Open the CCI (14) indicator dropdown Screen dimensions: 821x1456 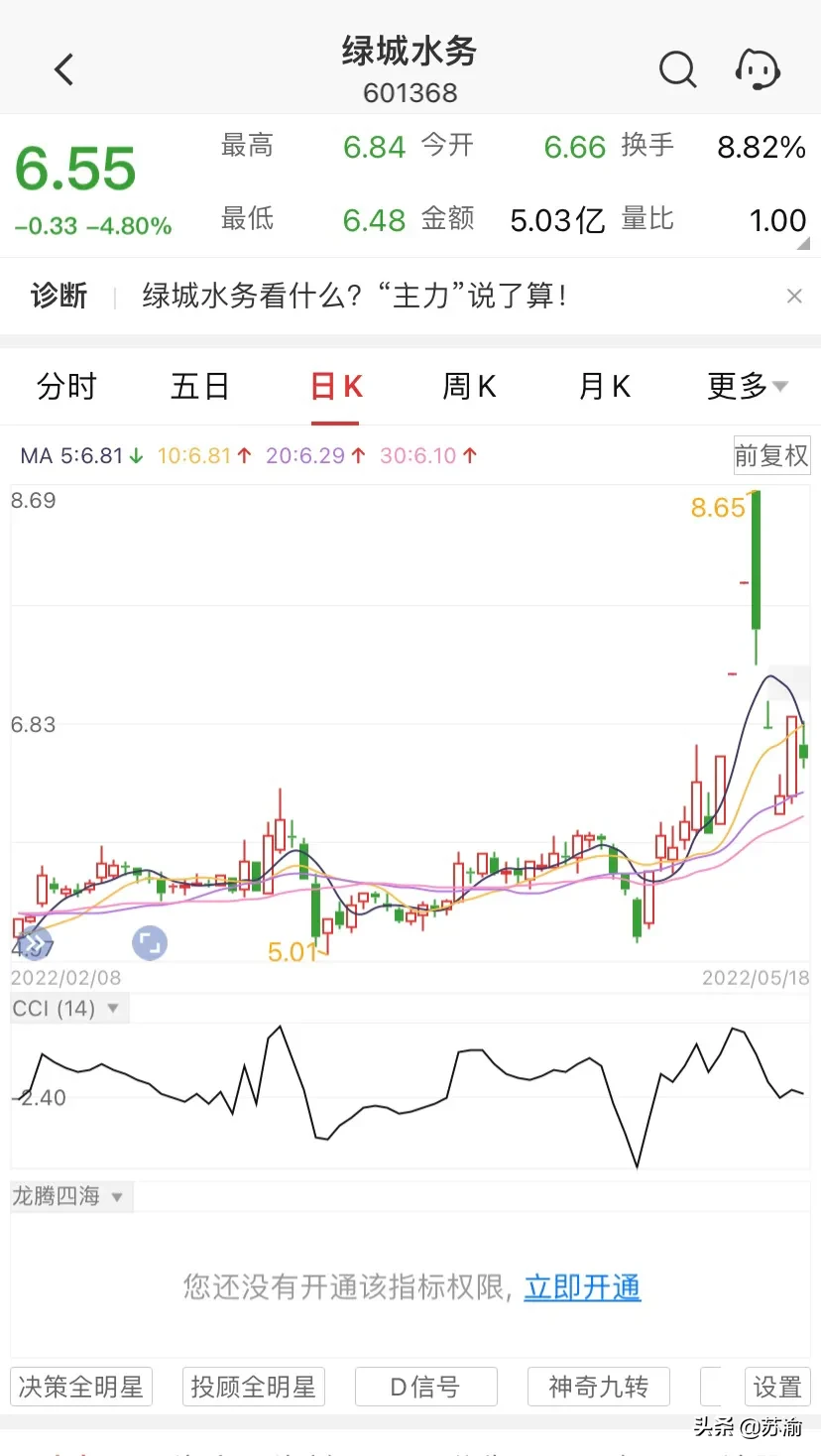pyautogui.click(x=66, y=1009)
